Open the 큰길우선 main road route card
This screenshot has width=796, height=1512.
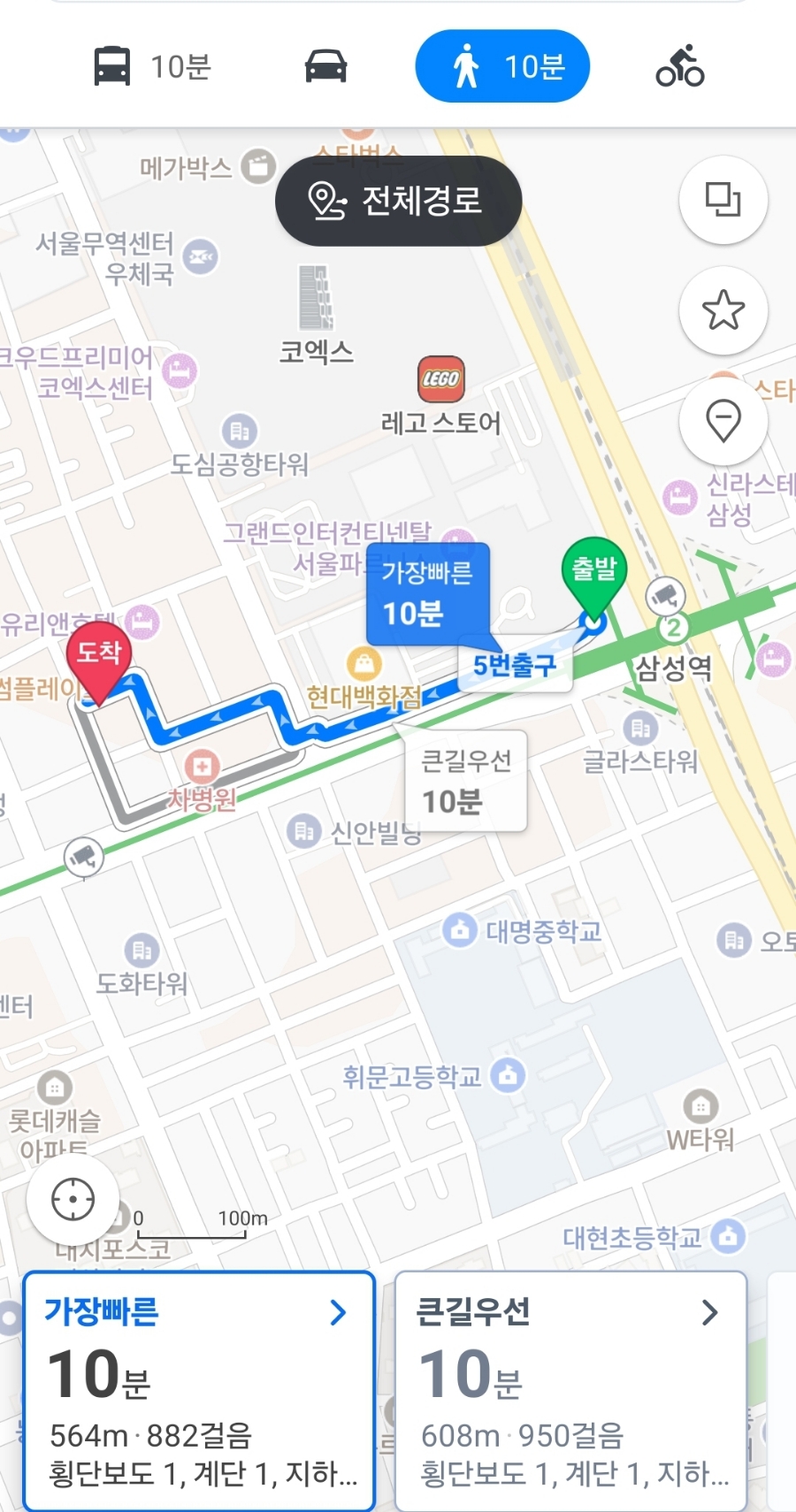[x=570, y=1391]
